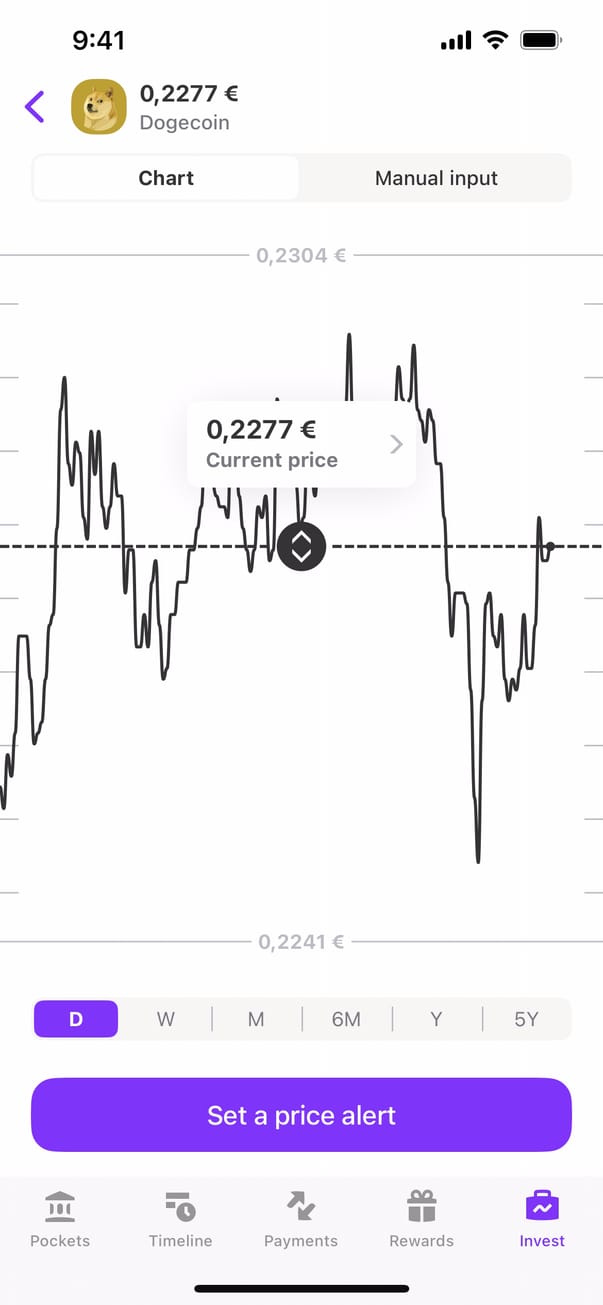Viewport: 603px width, 1305px height.
Task: Show the M time range
Action: 256,1019
